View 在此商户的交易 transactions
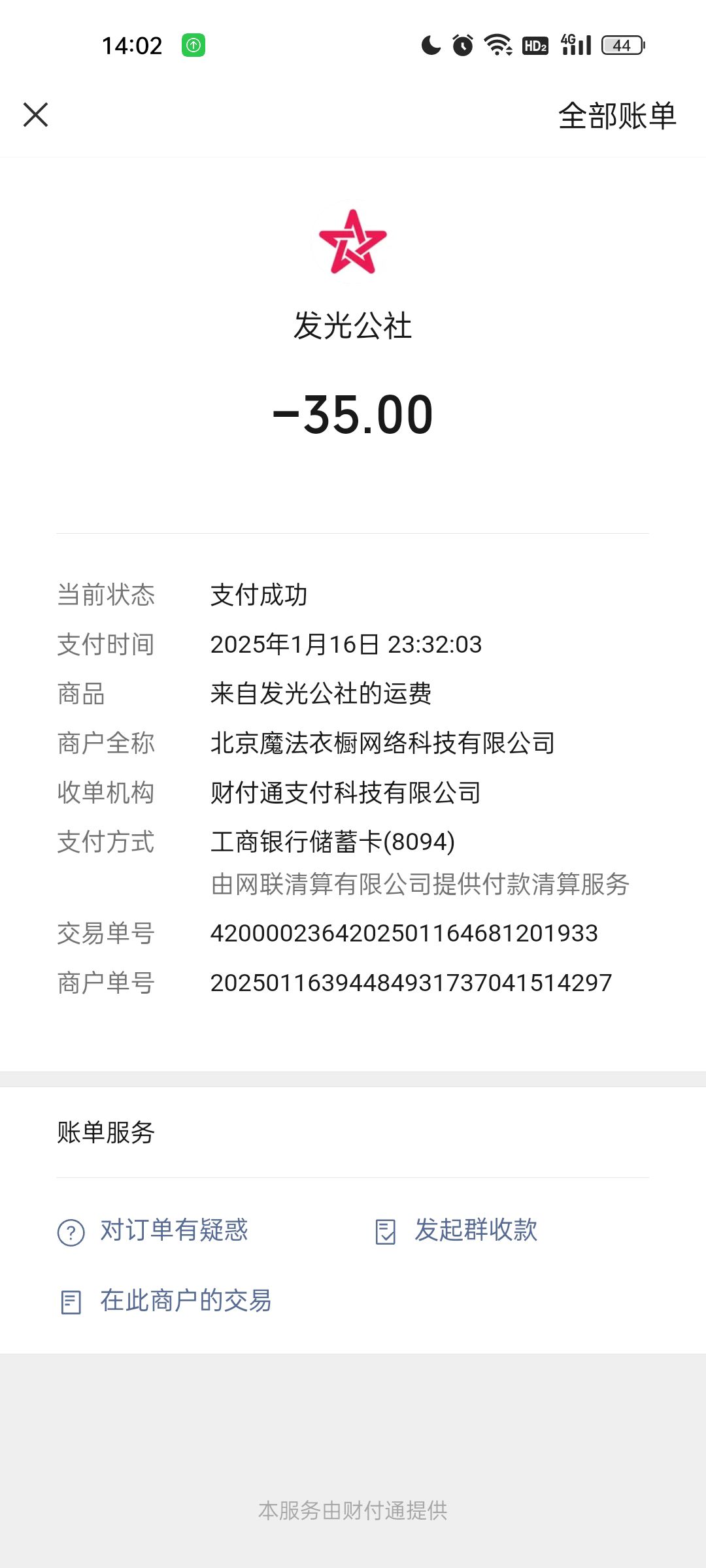The height and width of the screenshot is (1568, 706). 165,1301
